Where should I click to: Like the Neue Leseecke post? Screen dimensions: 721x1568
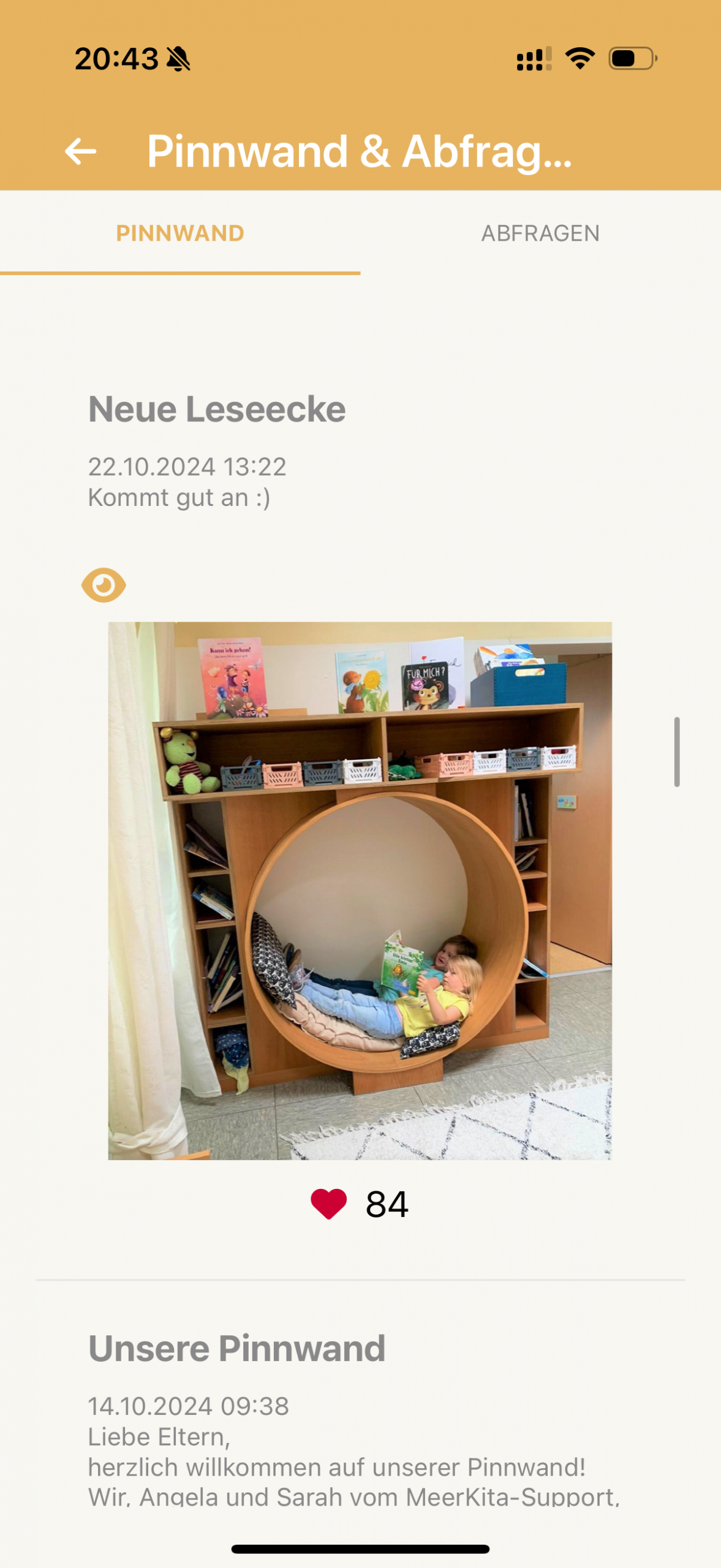point(329,1204)
